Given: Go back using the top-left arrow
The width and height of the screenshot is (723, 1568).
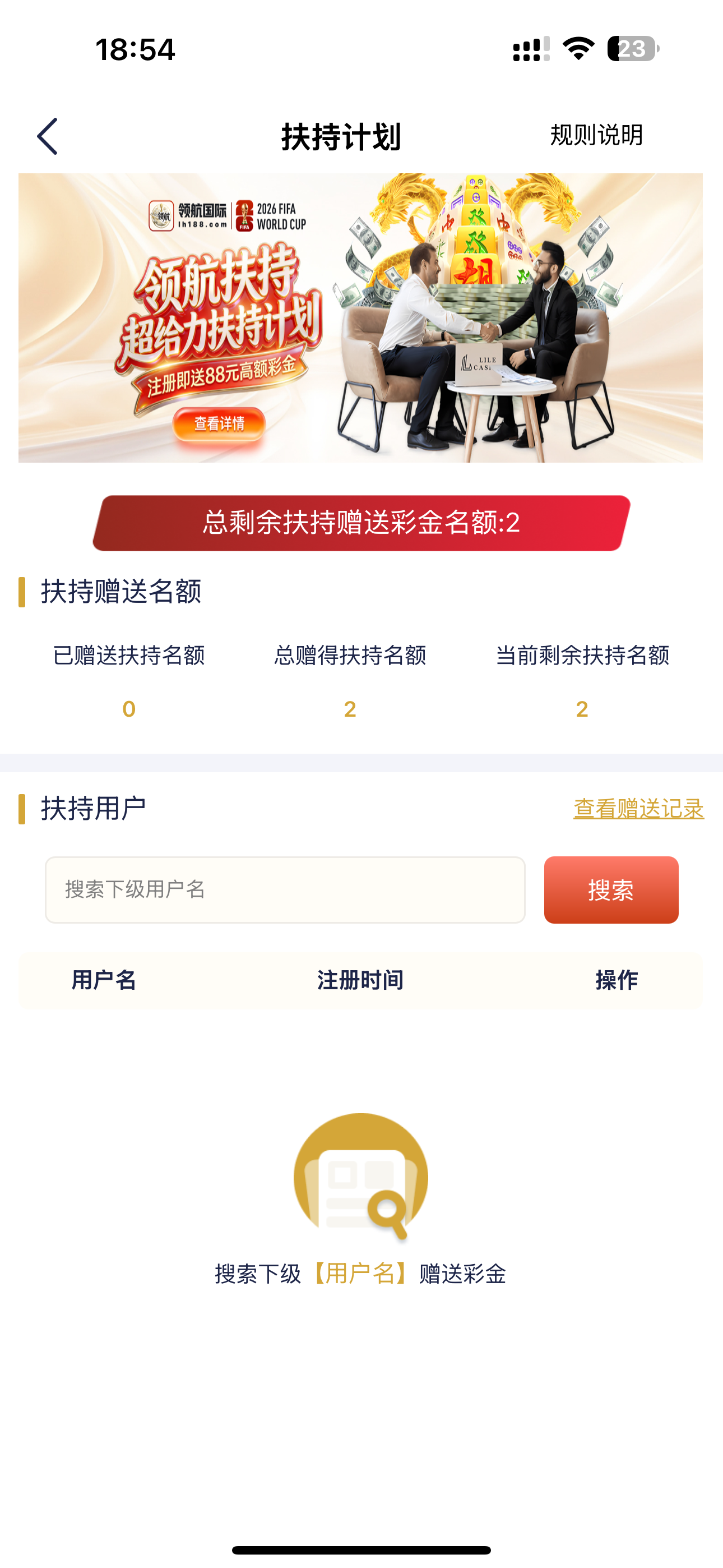Looking at the screenshot, I should click(x=47, y=136).
